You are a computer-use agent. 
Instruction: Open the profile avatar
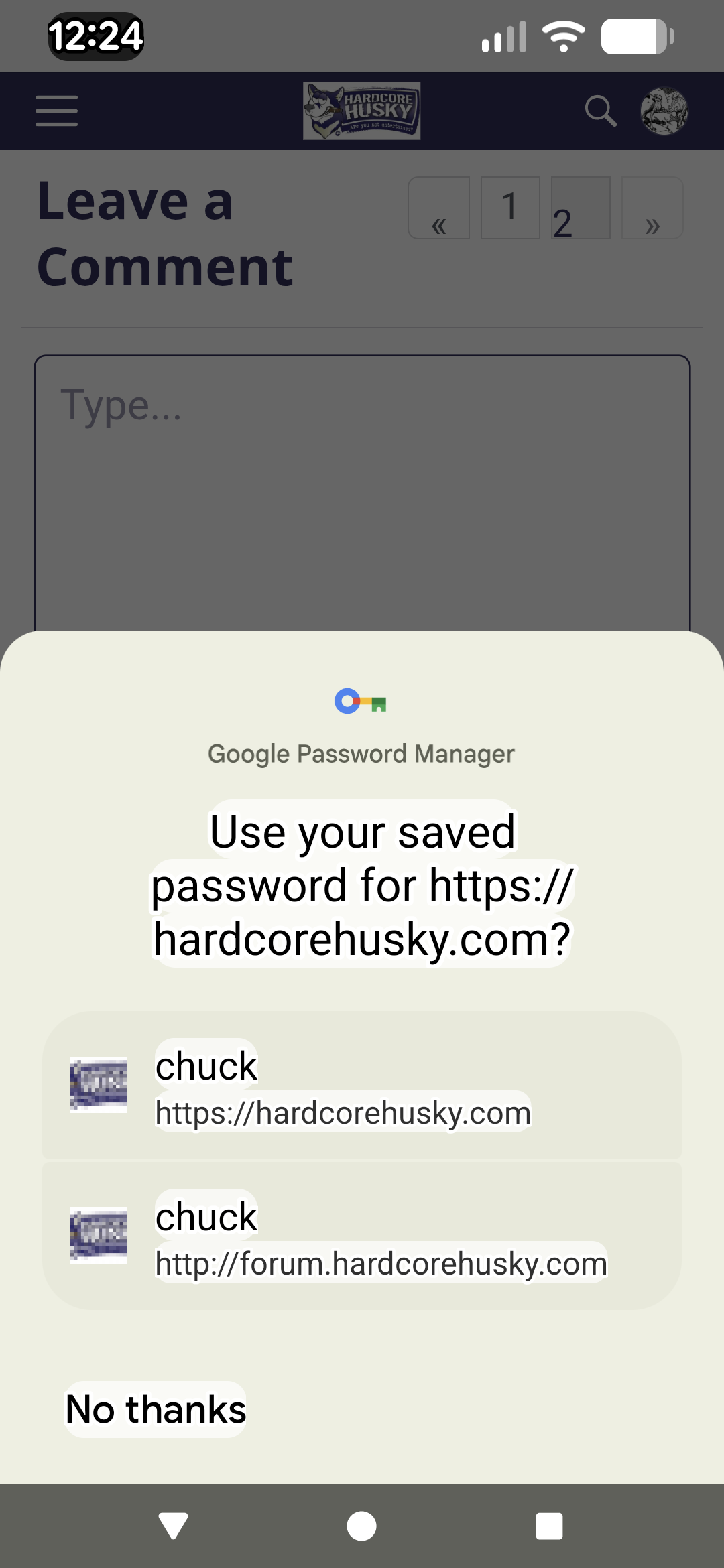[x=664, y=111]
